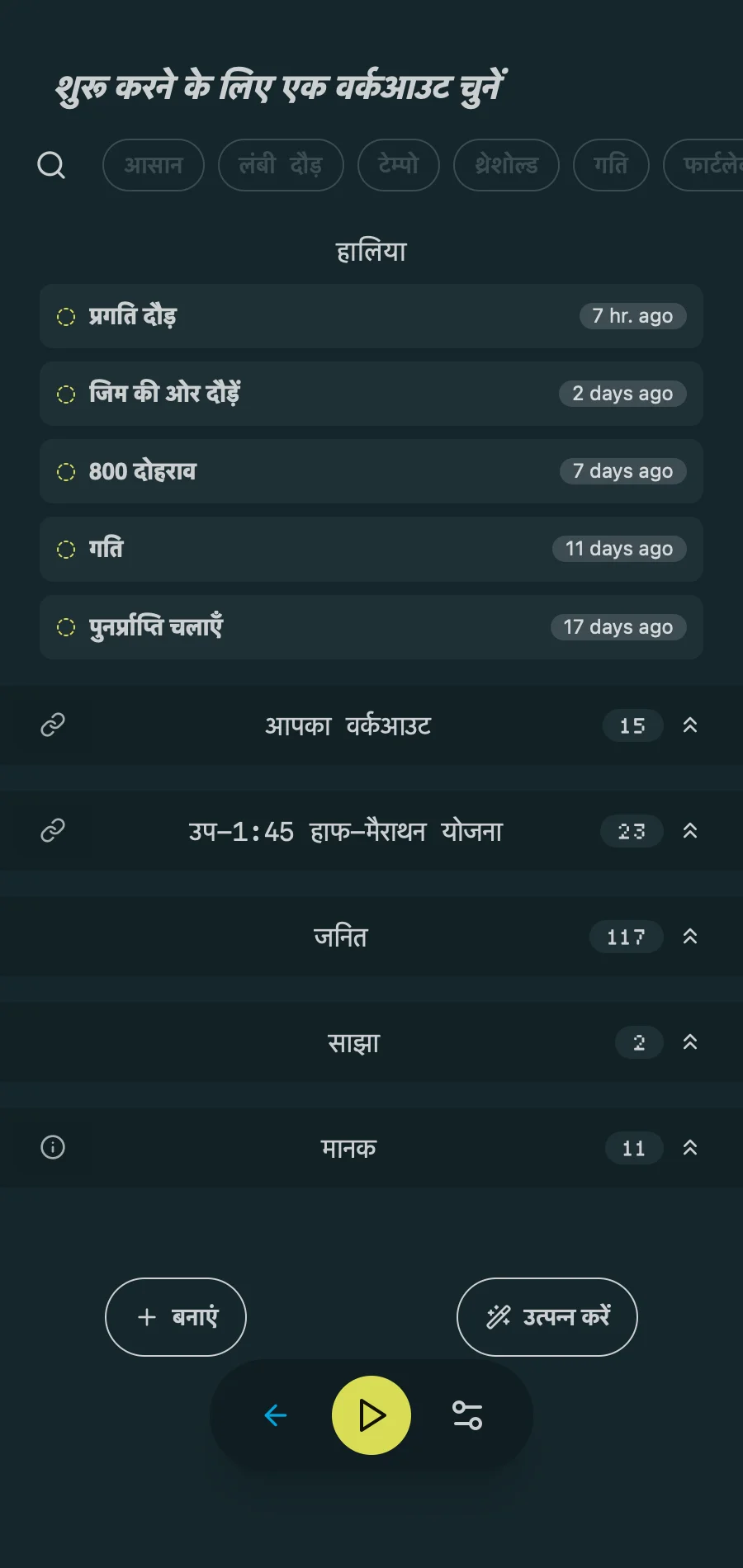This screenshot has height=1568, width=743.
Task: Select the आसान filter chip
Action: click(154, 165)
